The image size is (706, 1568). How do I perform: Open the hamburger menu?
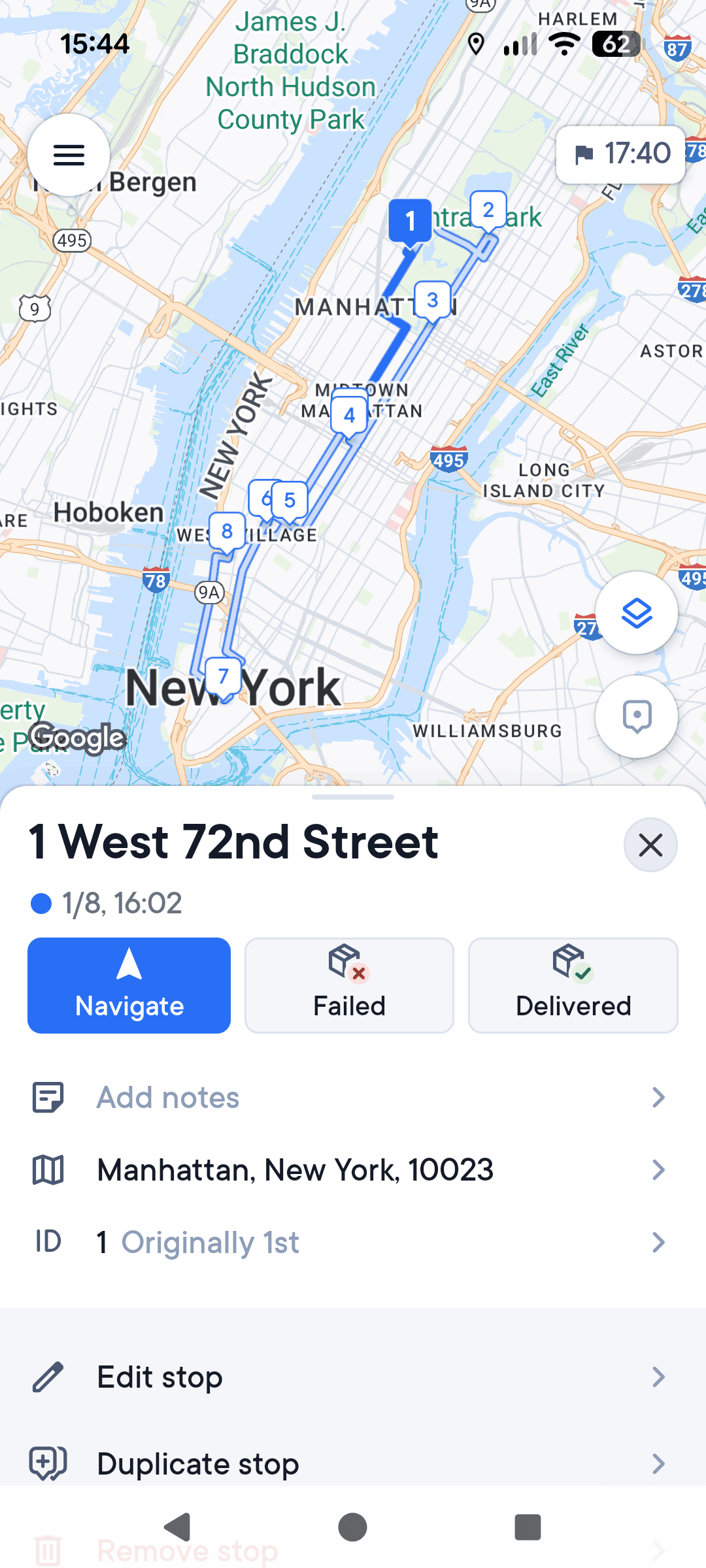[69, 155]
